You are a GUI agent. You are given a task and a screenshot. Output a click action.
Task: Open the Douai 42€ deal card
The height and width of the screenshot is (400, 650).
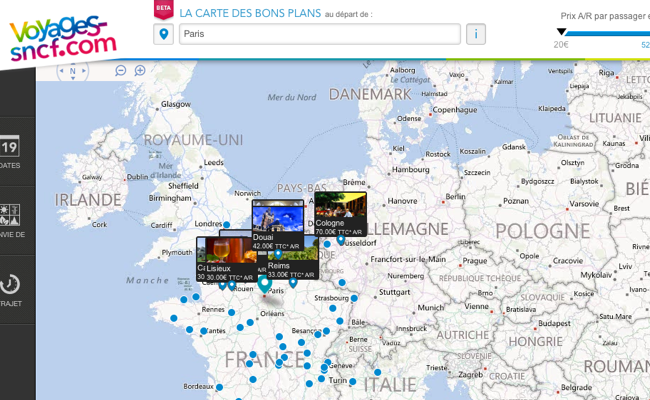(x=270, y=222)
